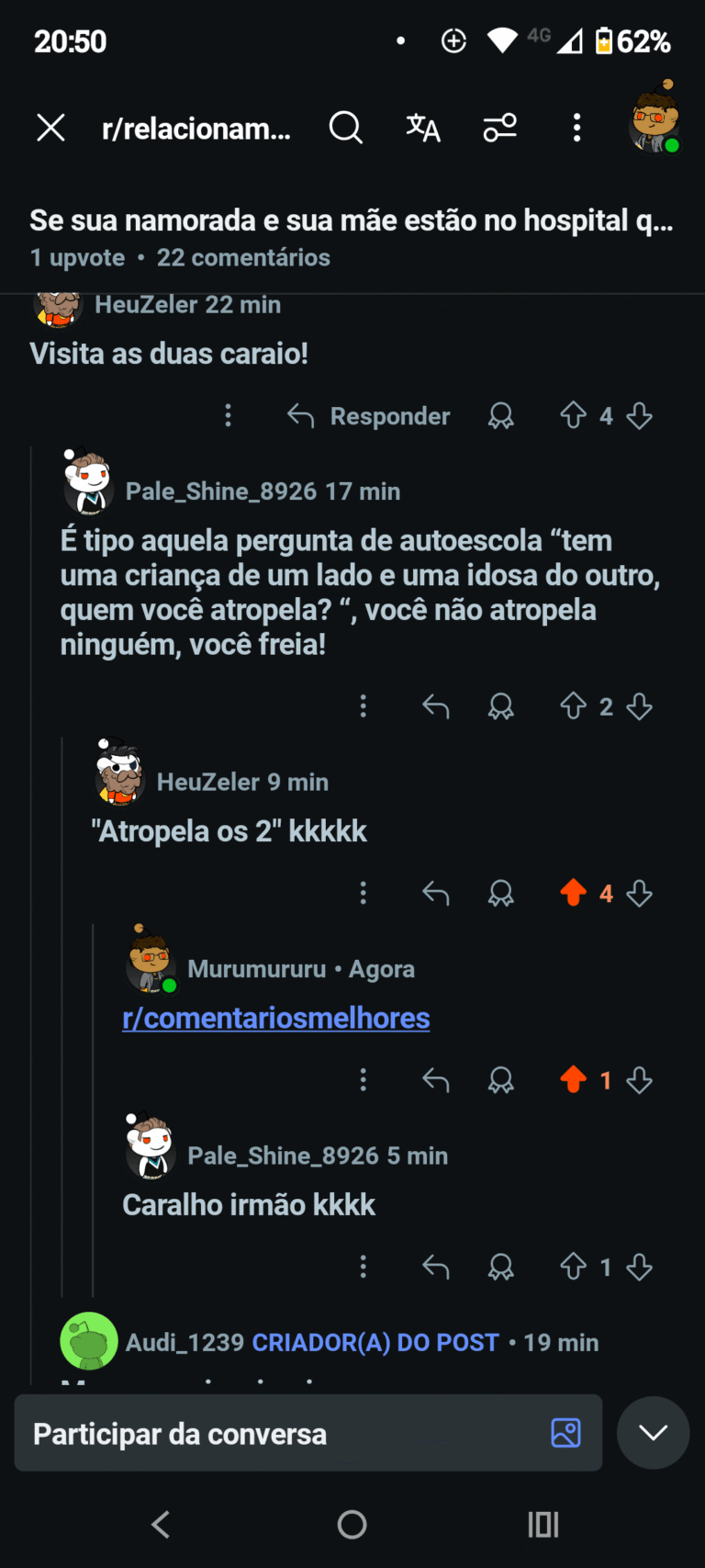Open the top bar overflow menu
Image resolution: width=705 pixels, height=1568 pixels.
click(x=576, y=128)
